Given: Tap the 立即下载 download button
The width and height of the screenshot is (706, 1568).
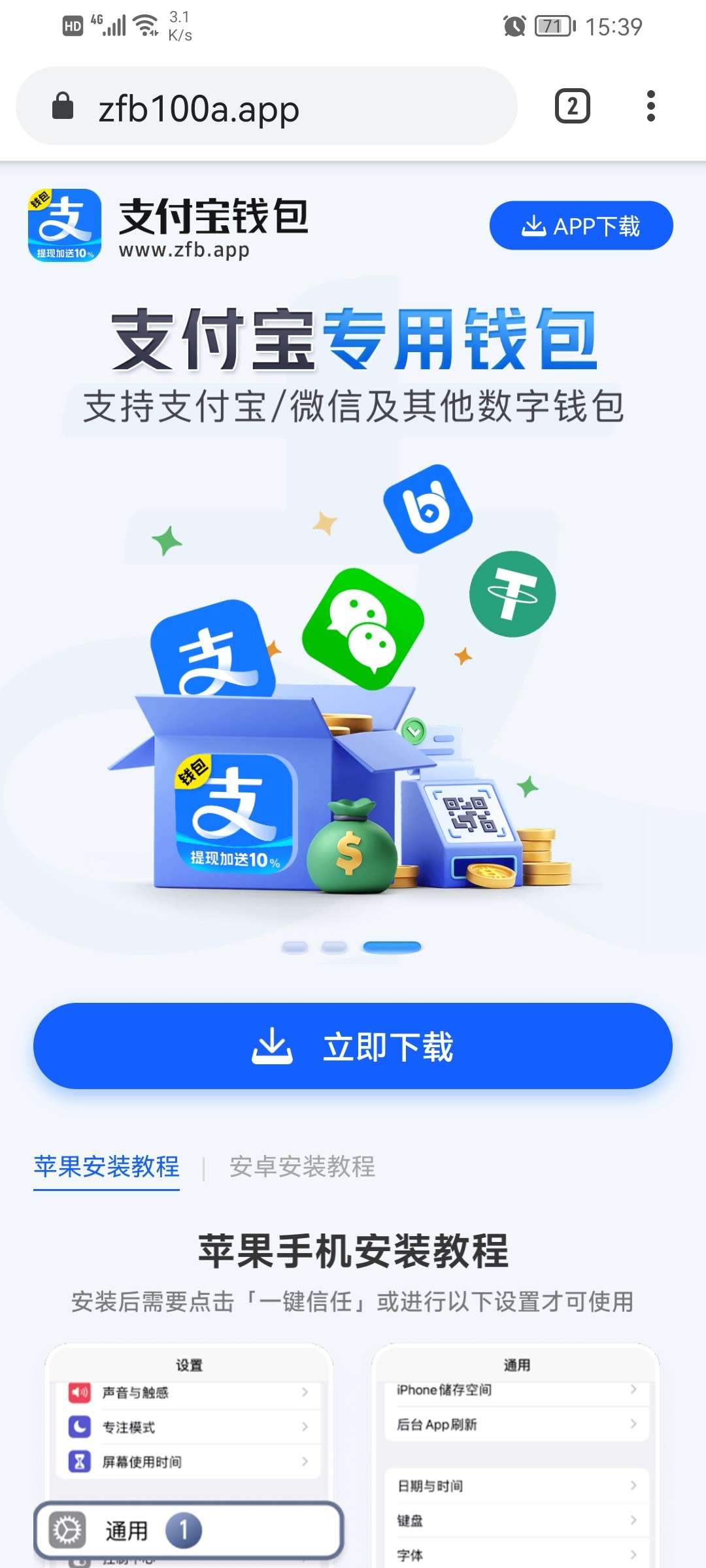Looking at the screenshot, I should click(x=353, y=1046).
